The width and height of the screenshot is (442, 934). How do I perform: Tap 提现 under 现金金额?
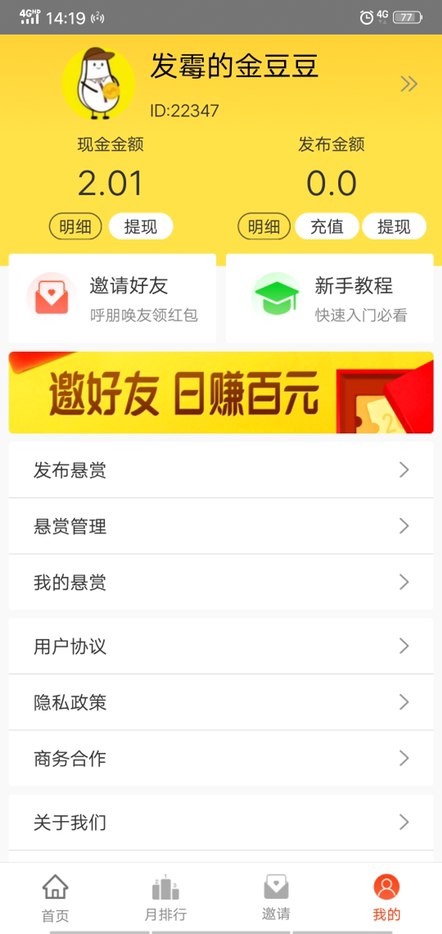(x=141, y=226)
